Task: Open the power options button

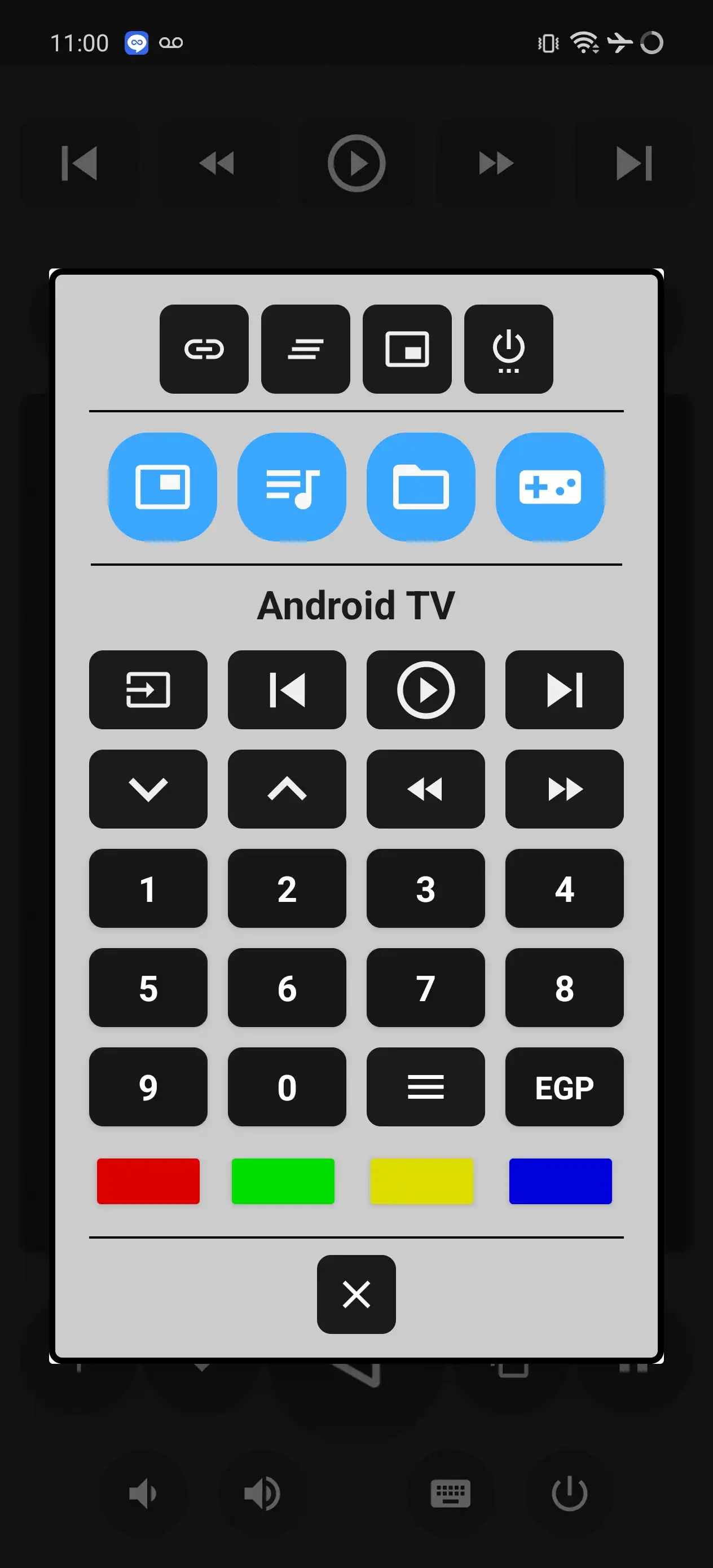Action: (x=508, y=349)
